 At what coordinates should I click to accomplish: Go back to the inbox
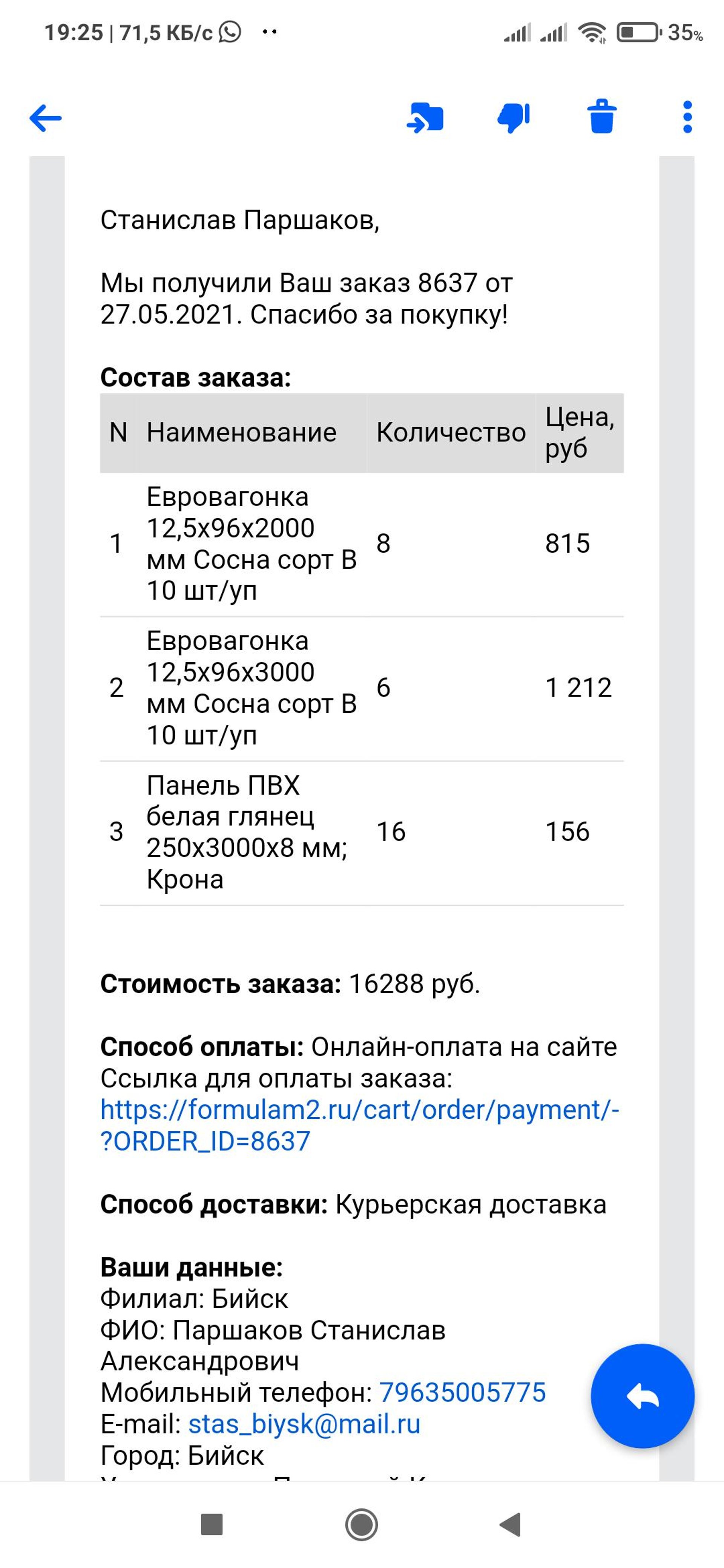[46, 118]
